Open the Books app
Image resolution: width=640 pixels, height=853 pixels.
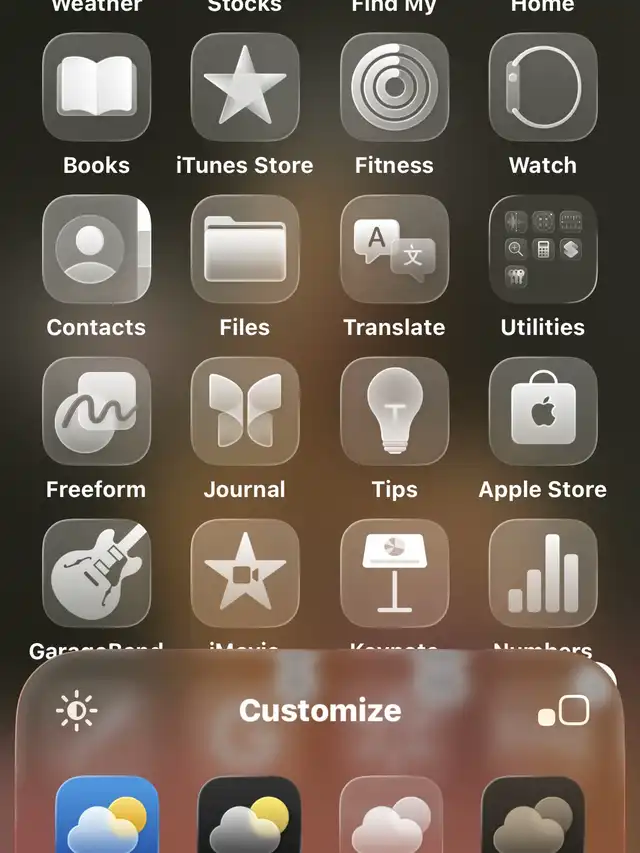coord(96,87)
